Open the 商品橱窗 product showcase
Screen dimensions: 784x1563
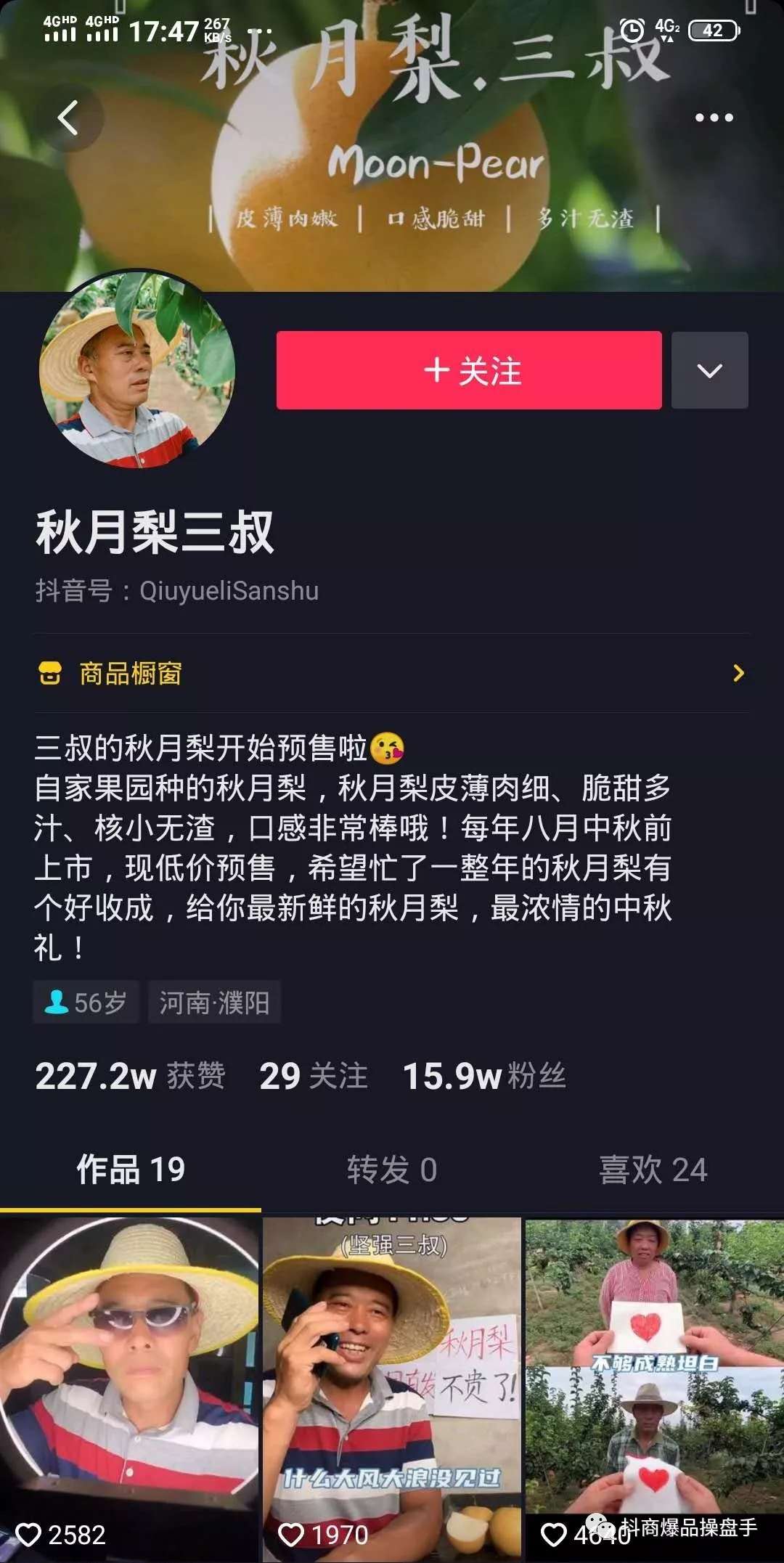point(392,673)
